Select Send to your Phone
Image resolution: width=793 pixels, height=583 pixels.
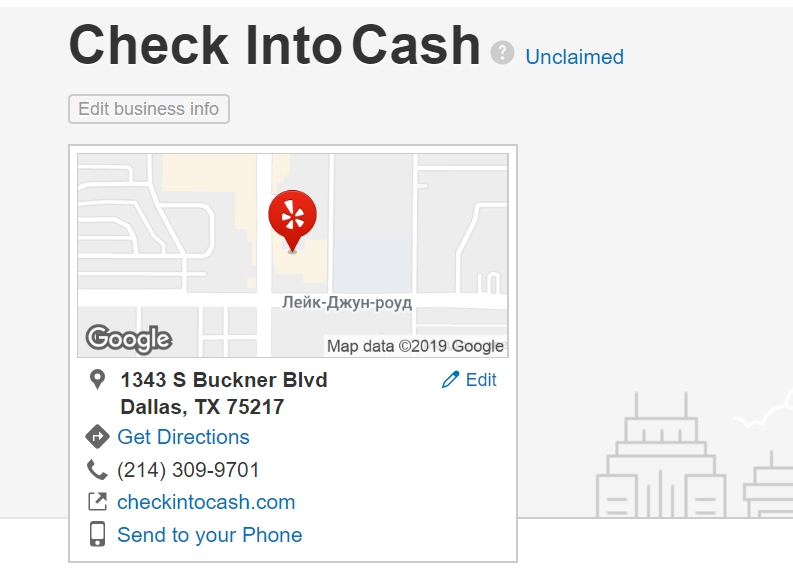209,535
